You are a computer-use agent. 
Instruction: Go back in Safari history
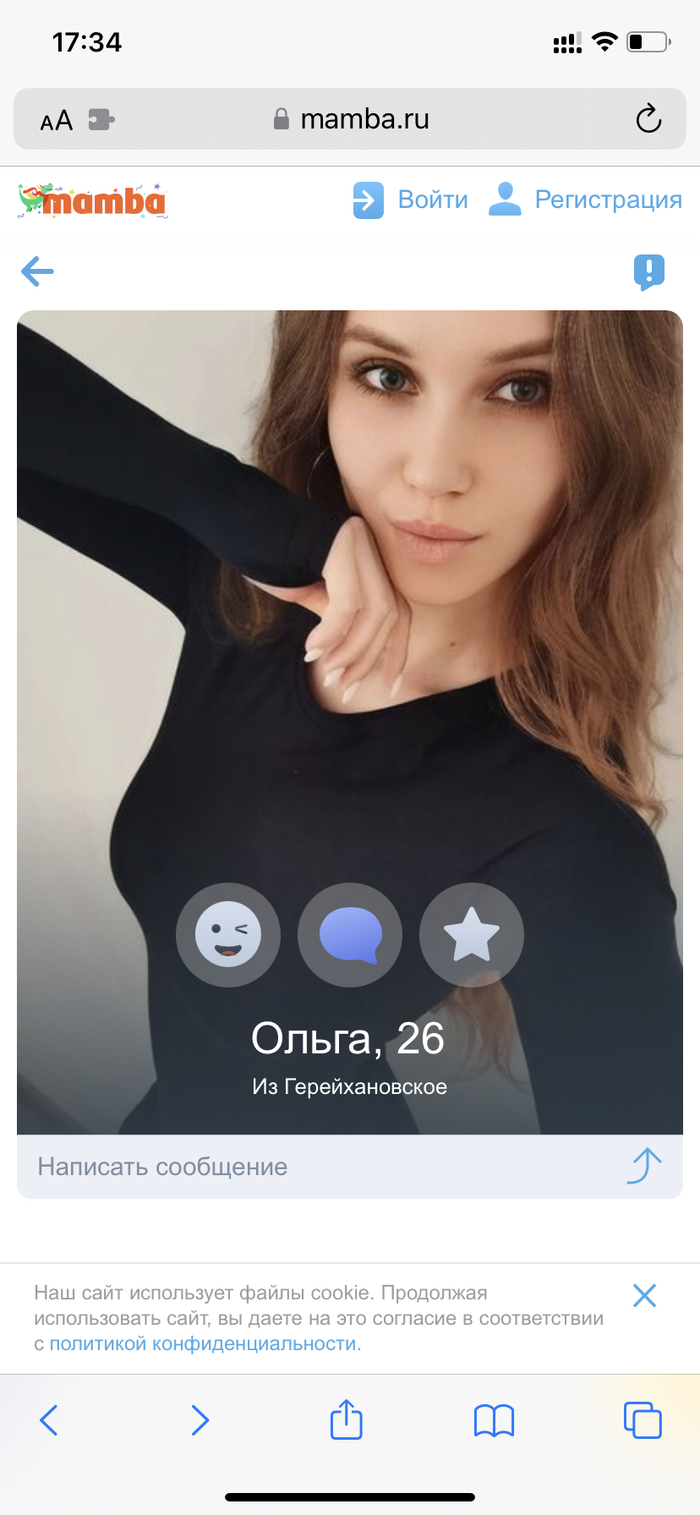(x=48, y=1420)
